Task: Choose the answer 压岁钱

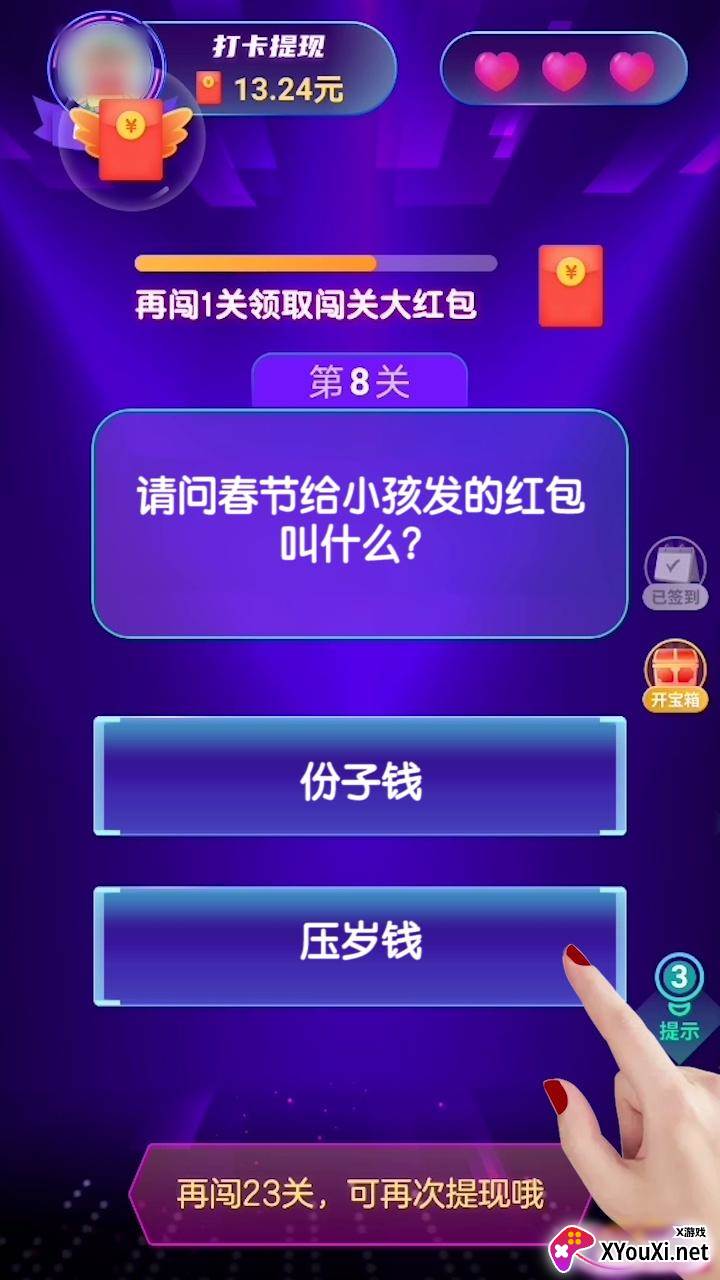Action: [360, 946]
